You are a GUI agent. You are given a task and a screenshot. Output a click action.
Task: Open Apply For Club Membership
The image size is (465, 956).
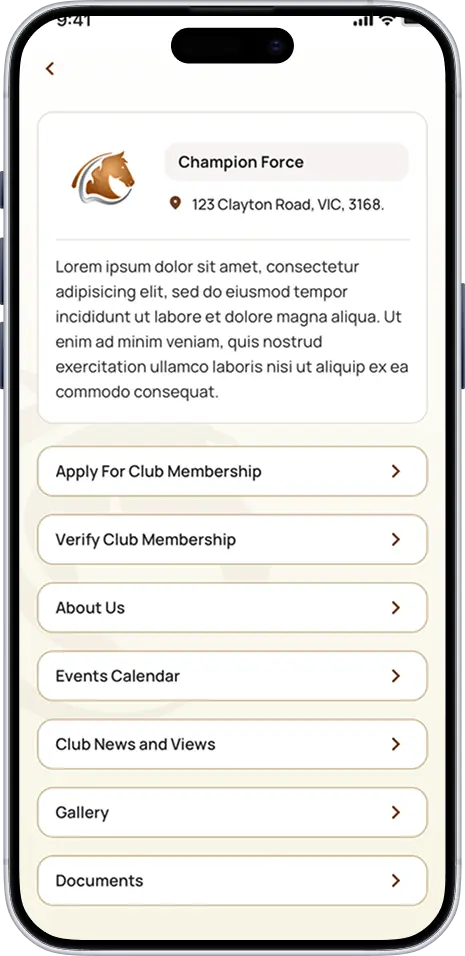[x=232, y=471]
